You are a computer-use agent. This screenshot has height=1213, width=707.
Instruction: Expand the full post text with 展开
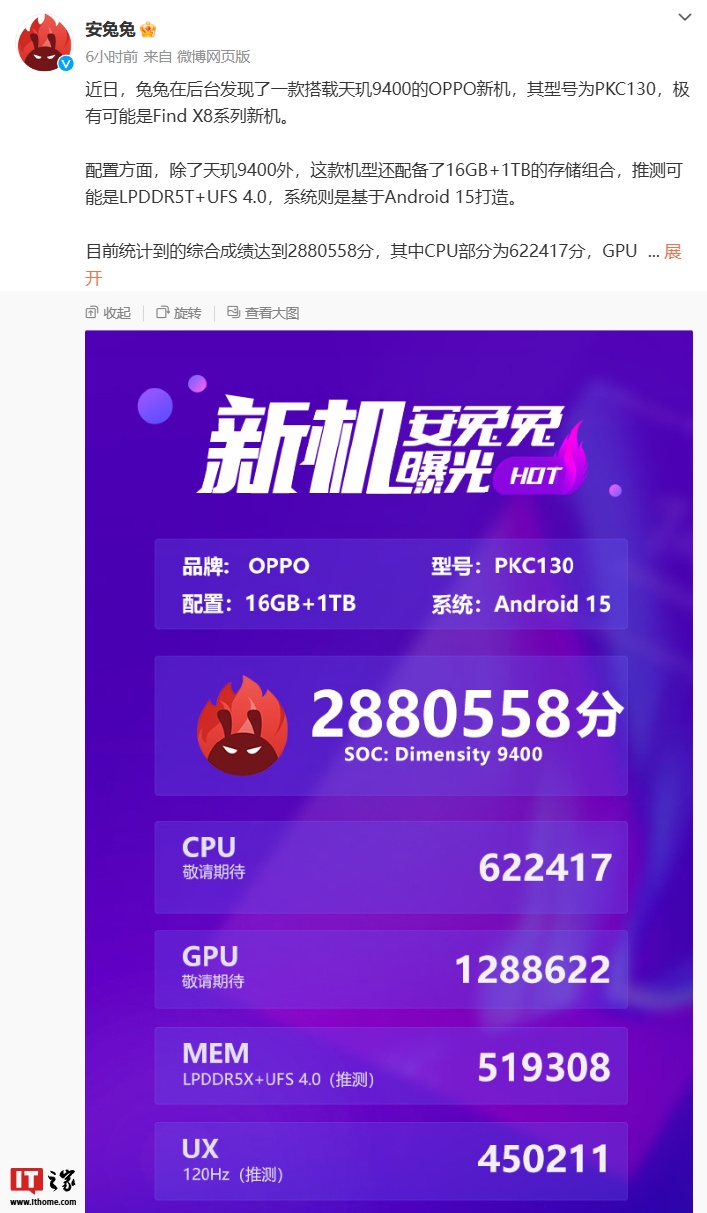(x=672, y=252)
